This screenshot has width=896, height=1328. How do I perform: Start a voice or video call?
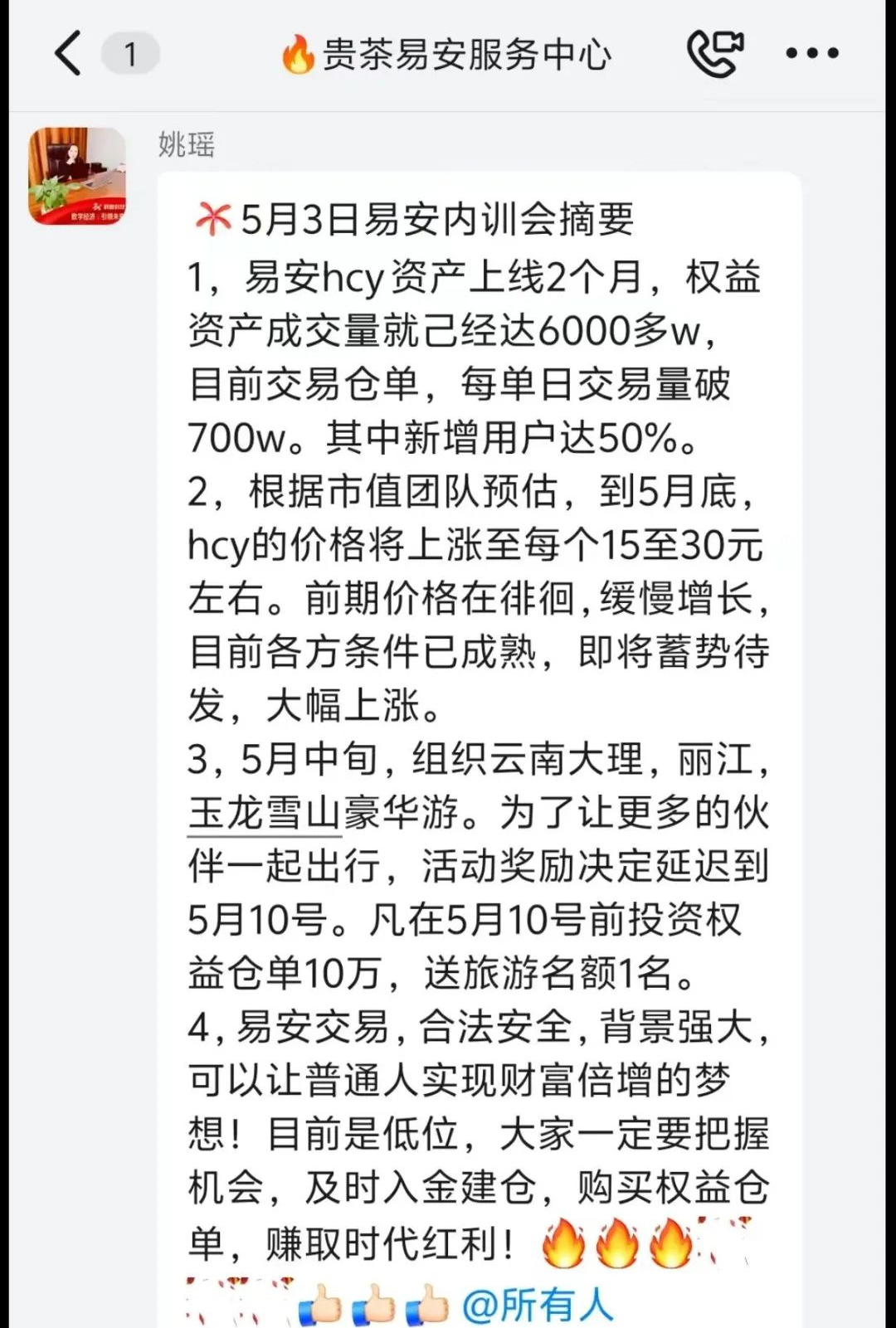coord(714,54)
